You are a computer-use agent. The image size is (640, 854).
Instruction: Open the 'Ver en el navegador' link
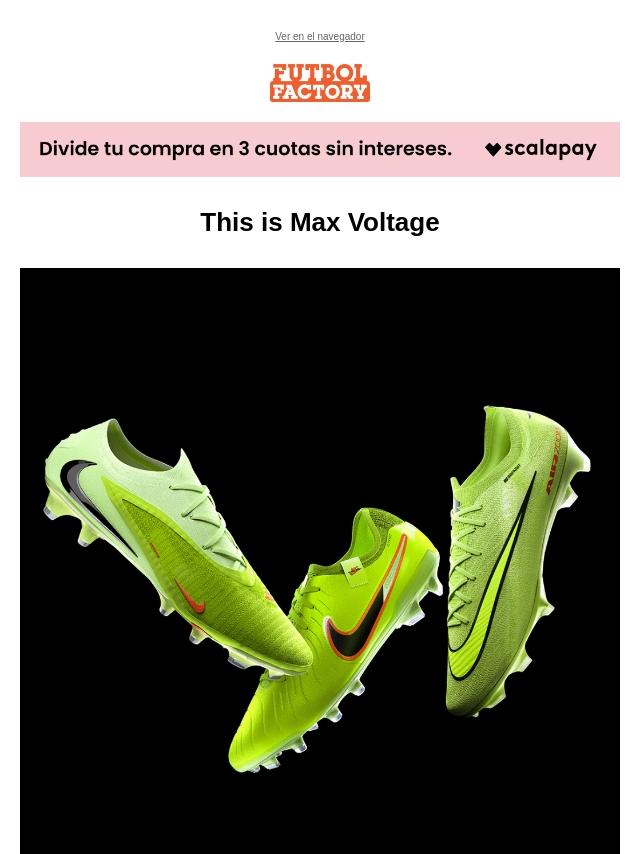pyautogui.click(x=320, y=36)
